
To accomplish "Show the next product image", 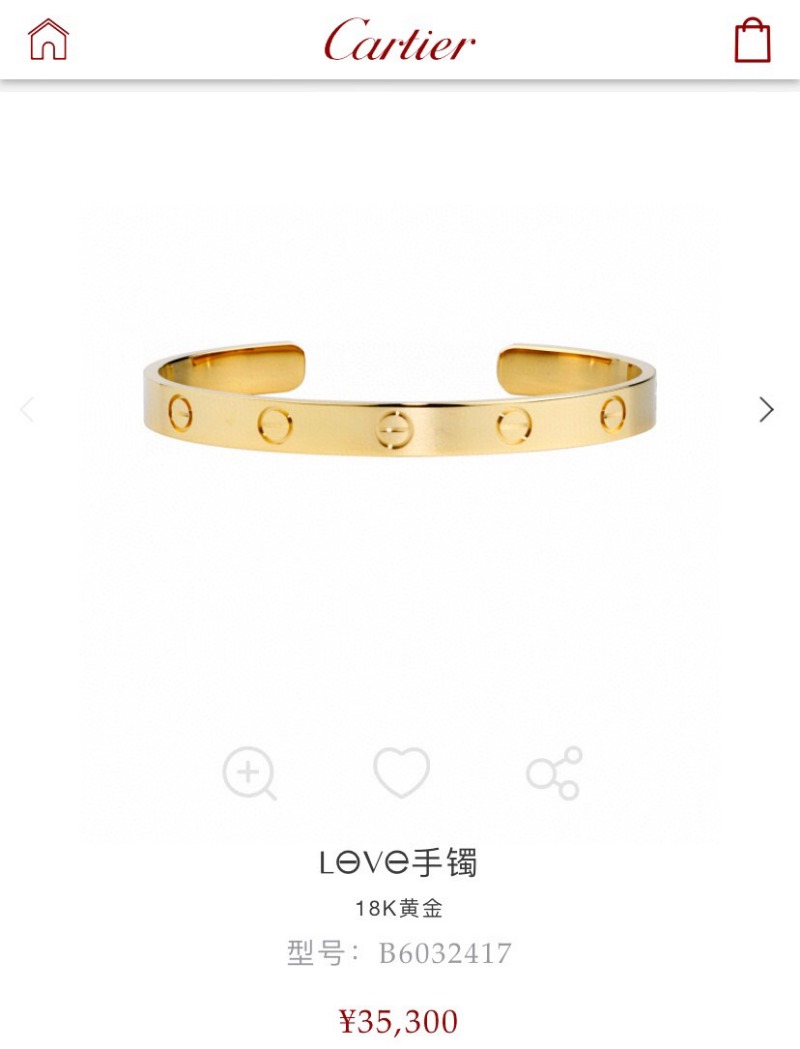I will [x=766, y=410].
